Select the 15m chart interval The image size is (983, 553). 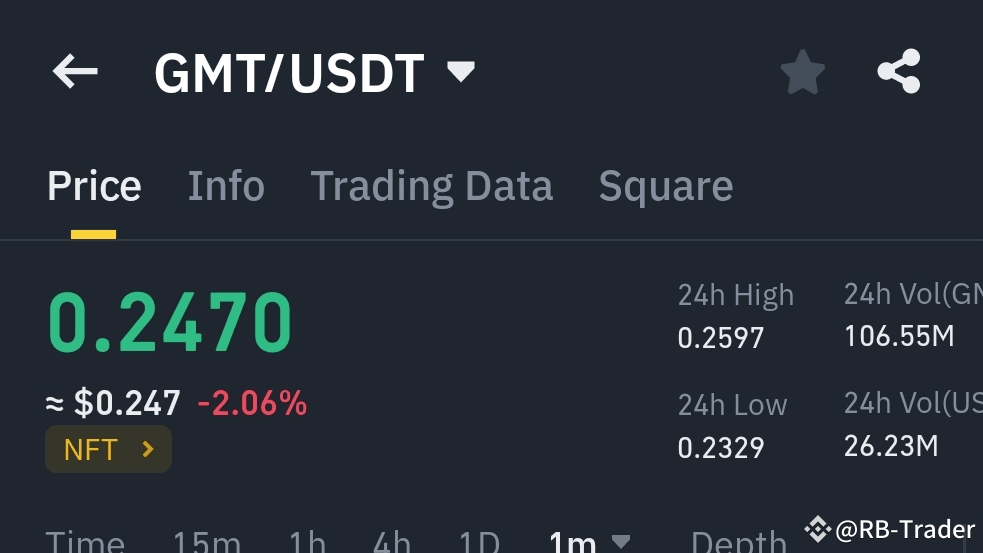[x=206, y=542]
